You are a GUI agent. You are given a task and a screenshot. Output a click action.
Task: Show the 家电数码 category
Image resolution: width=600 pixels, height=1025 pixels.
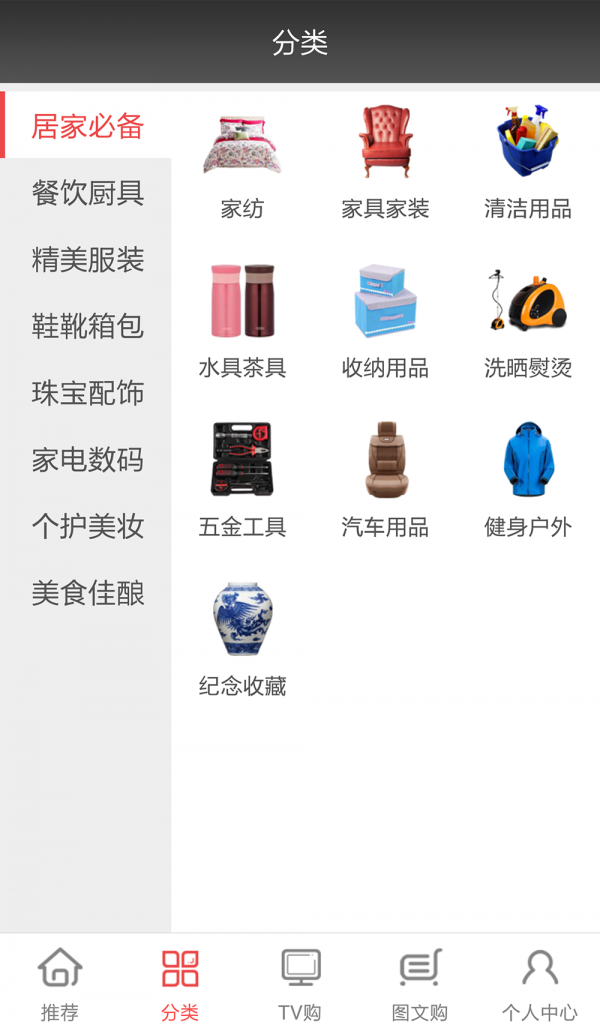point(87,460)
